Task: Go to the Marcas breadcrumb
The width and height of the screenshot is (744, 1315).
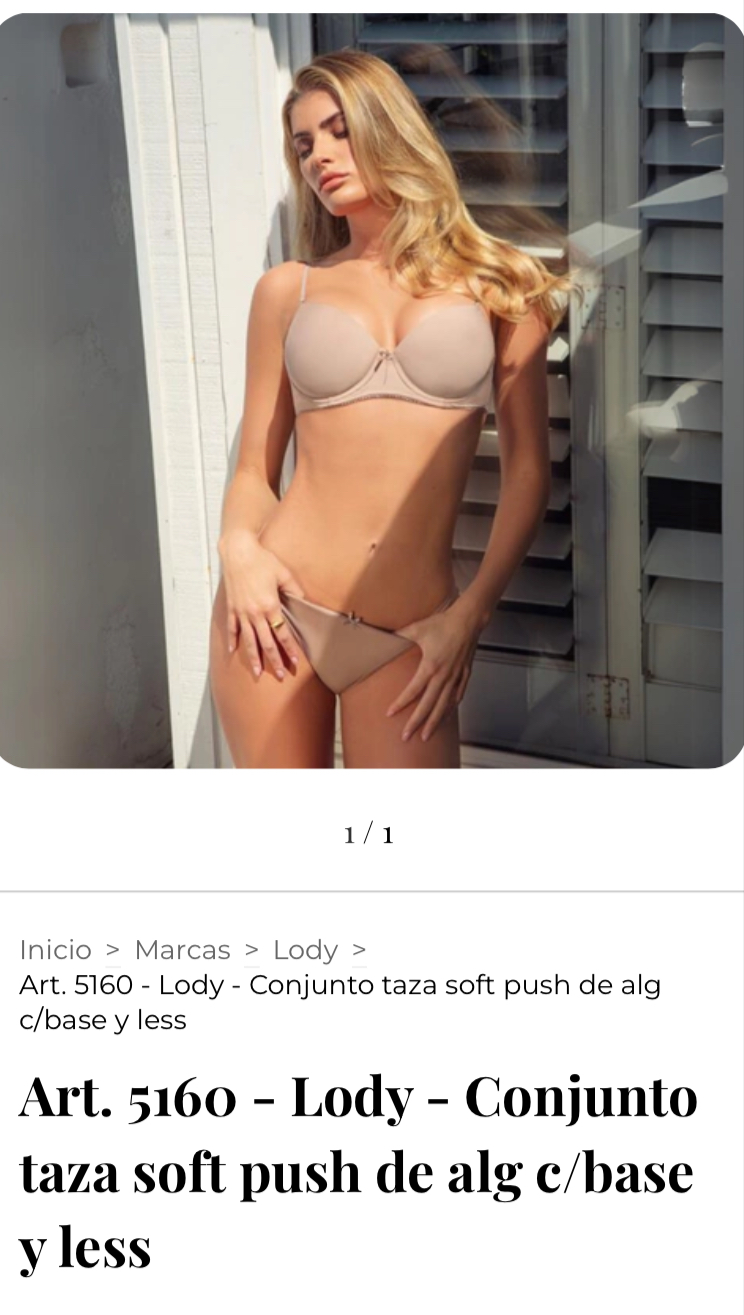Action: click(x=182, y=950)
